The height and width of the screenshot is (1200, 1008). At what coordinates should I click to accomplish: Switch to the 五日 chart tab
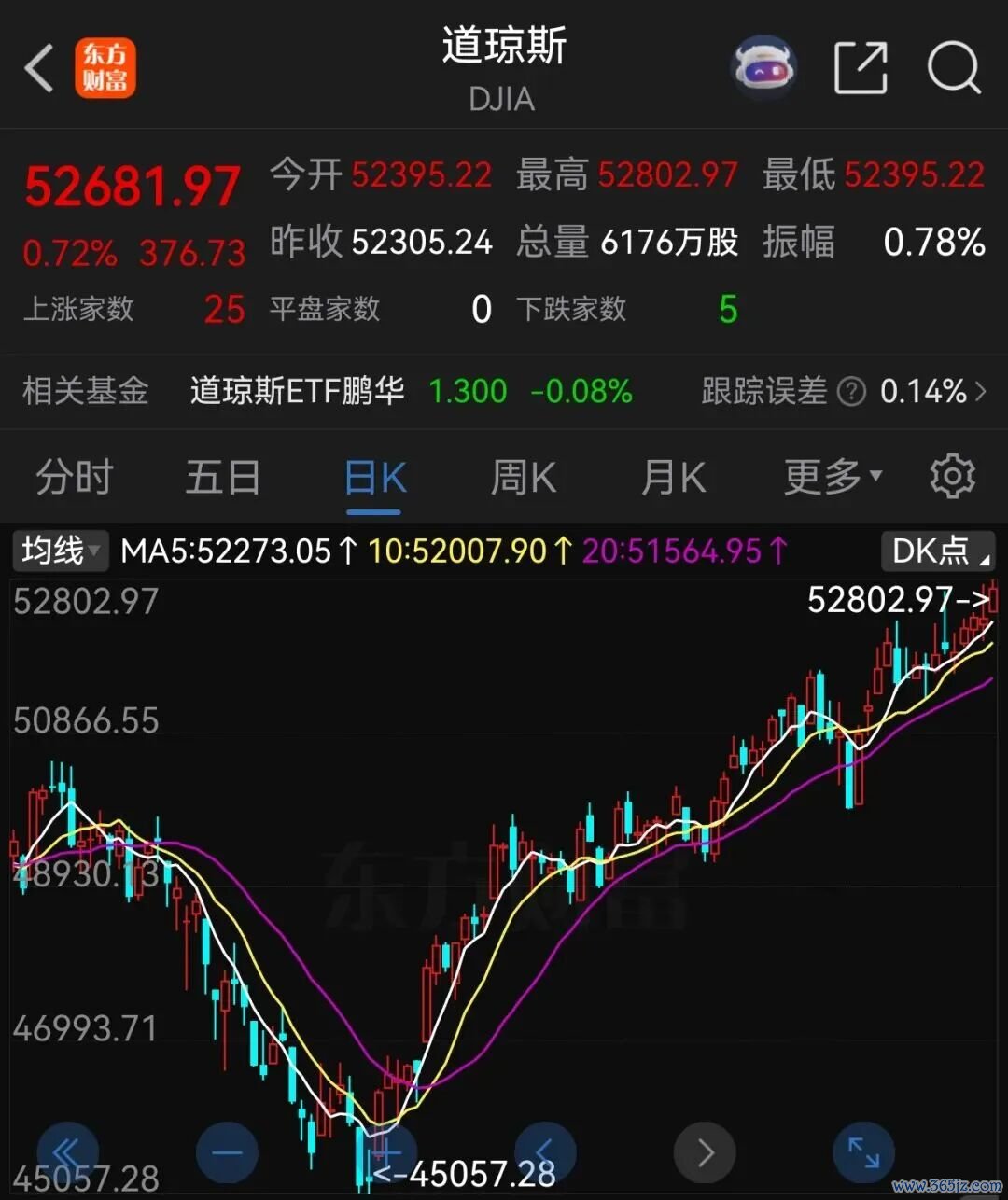tap(223, 478)
